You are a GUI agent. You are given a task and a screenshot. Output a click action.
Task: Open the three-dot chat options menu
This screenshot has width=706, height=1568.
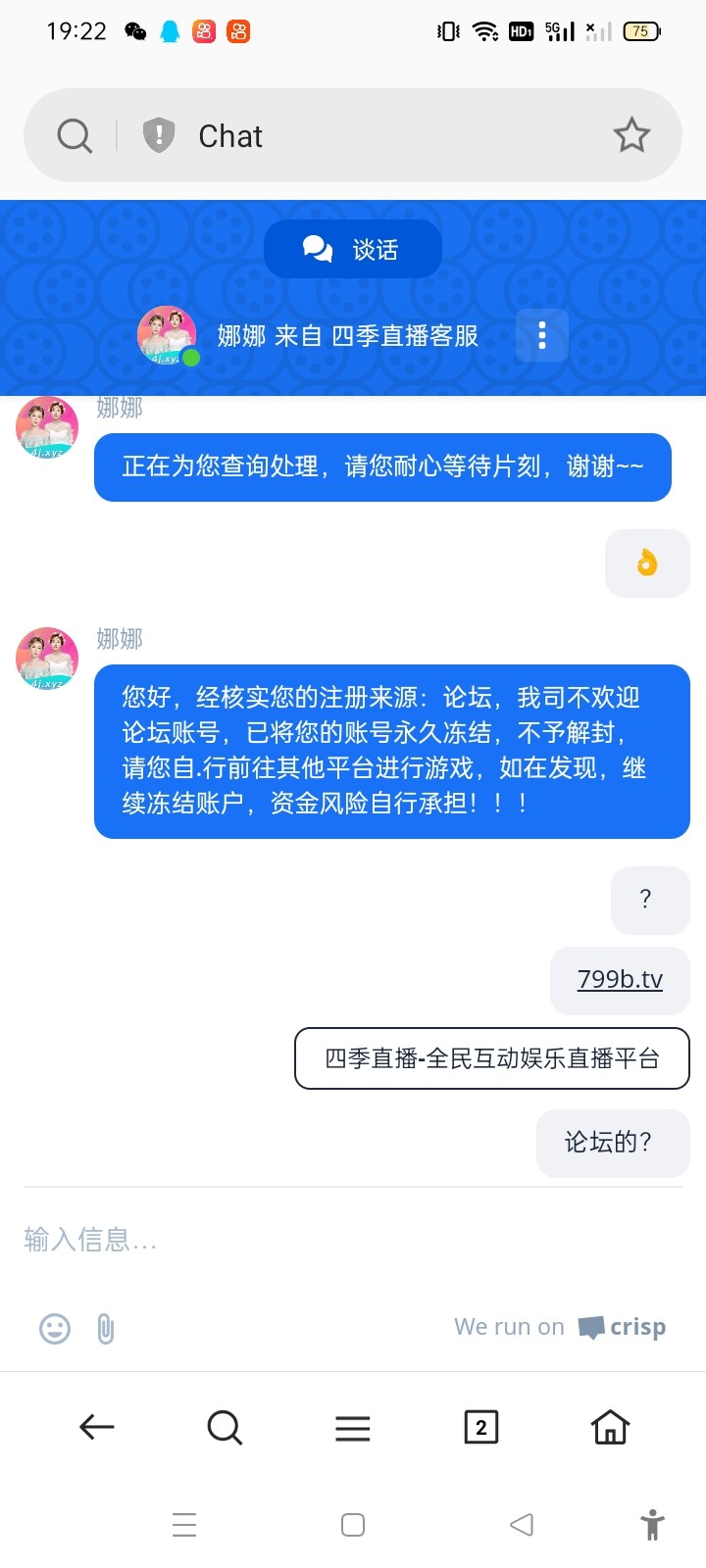coord(542,335)
